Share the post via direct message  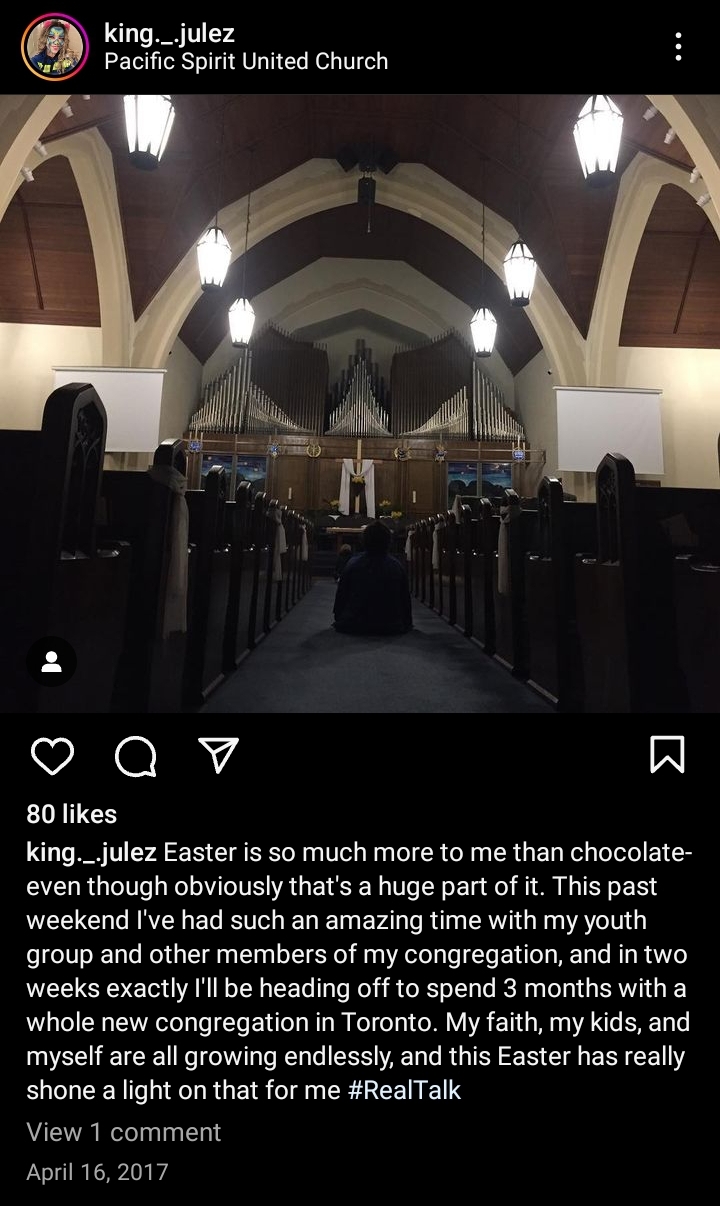(x=217, y=756)
